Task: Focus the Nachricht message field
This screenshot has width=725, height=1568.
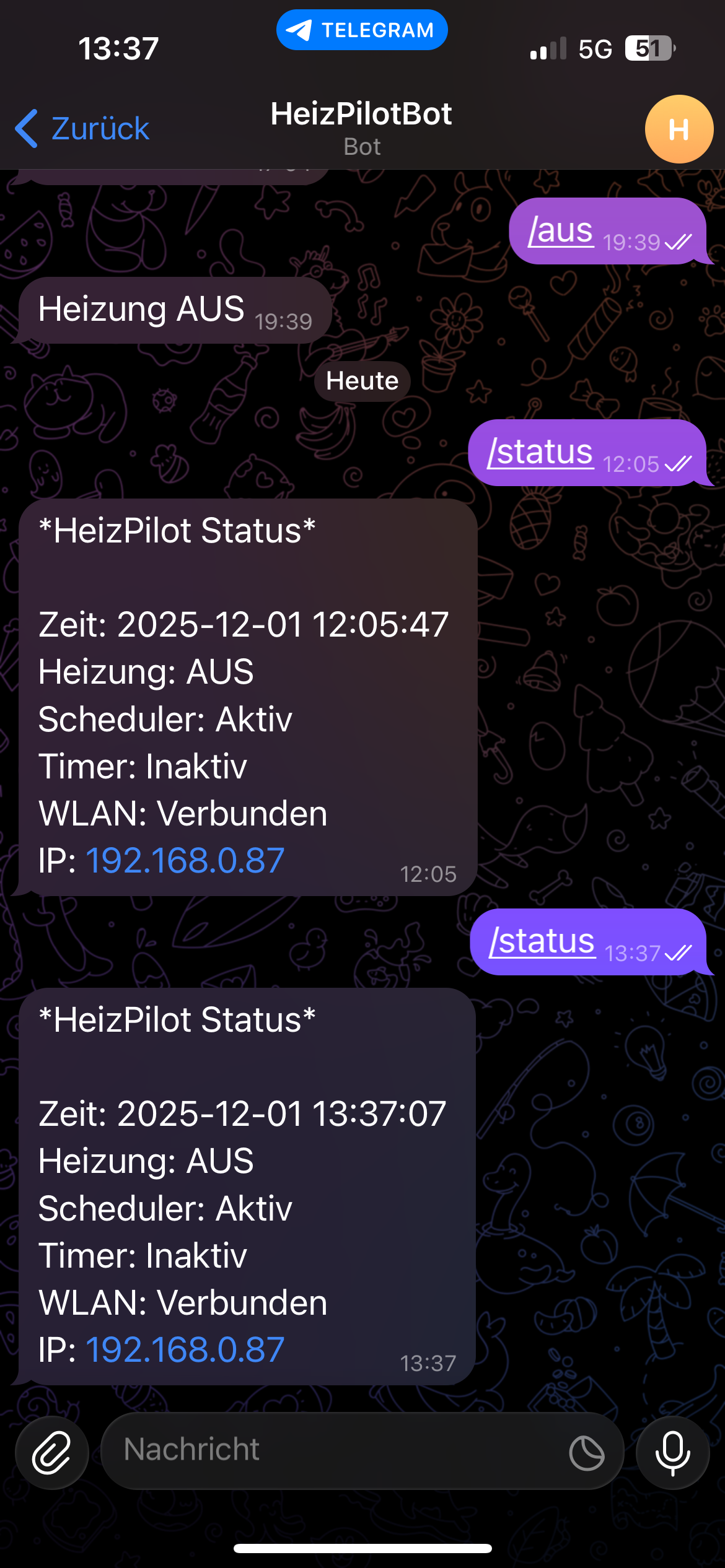Action: click(335, 1450)
